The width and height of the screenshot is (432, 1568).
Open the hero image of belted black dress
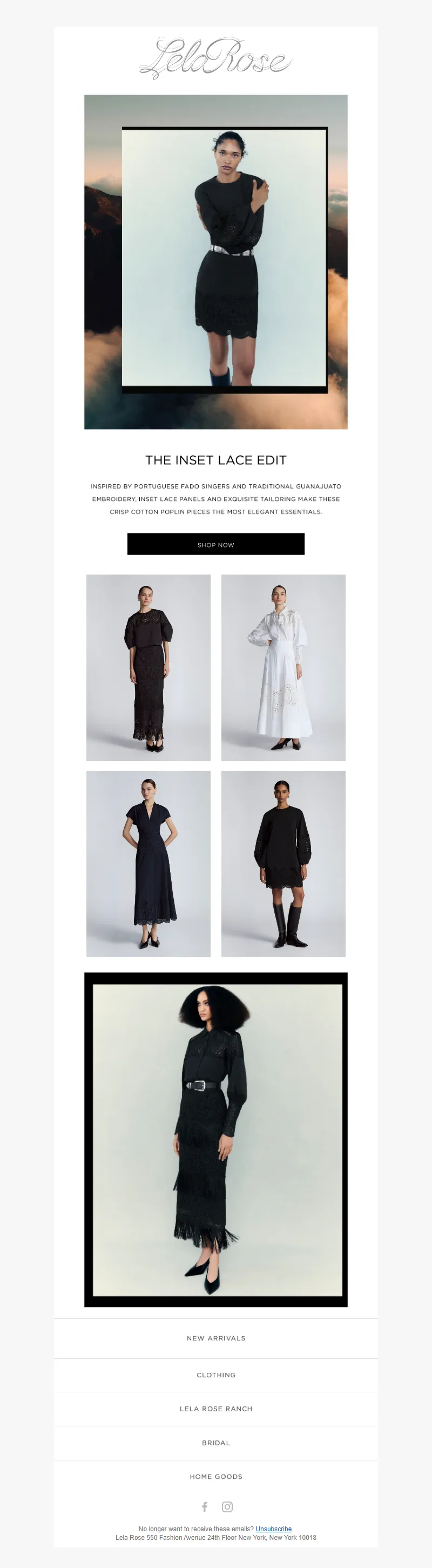click(215, 262)
